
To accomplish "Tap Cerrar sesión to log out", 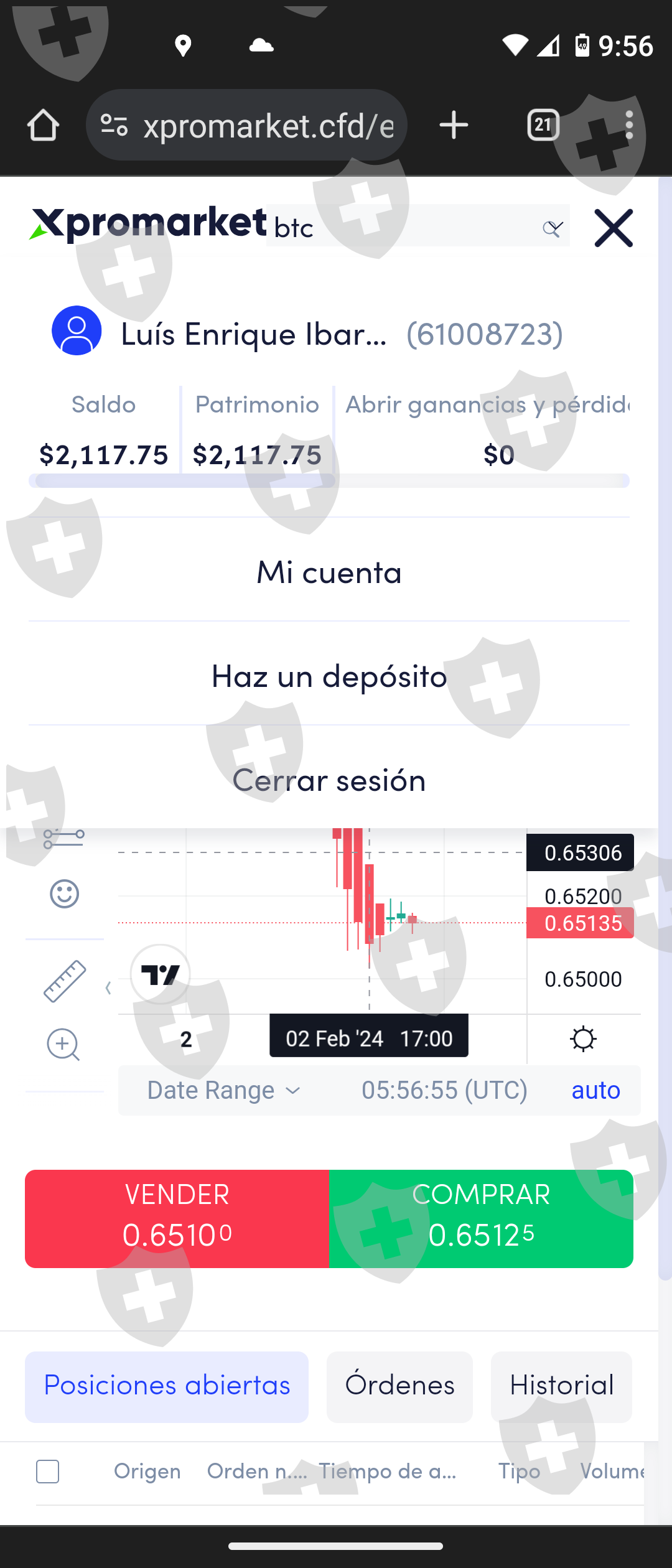I will coord(329,779).
